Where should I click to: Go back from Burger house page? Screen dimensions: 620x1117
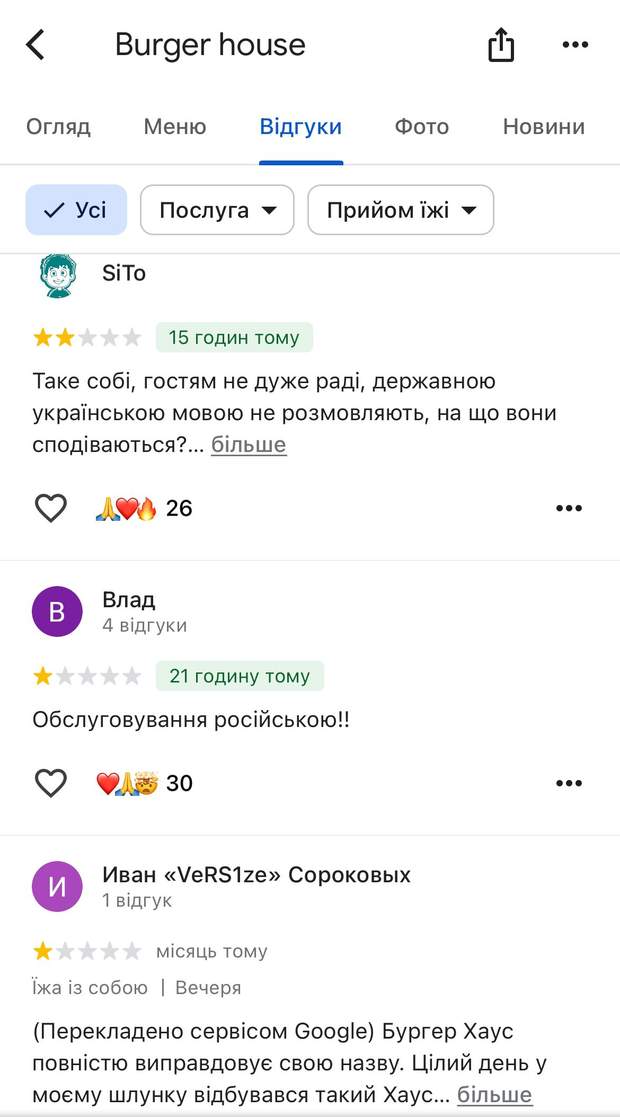[36, 45]
